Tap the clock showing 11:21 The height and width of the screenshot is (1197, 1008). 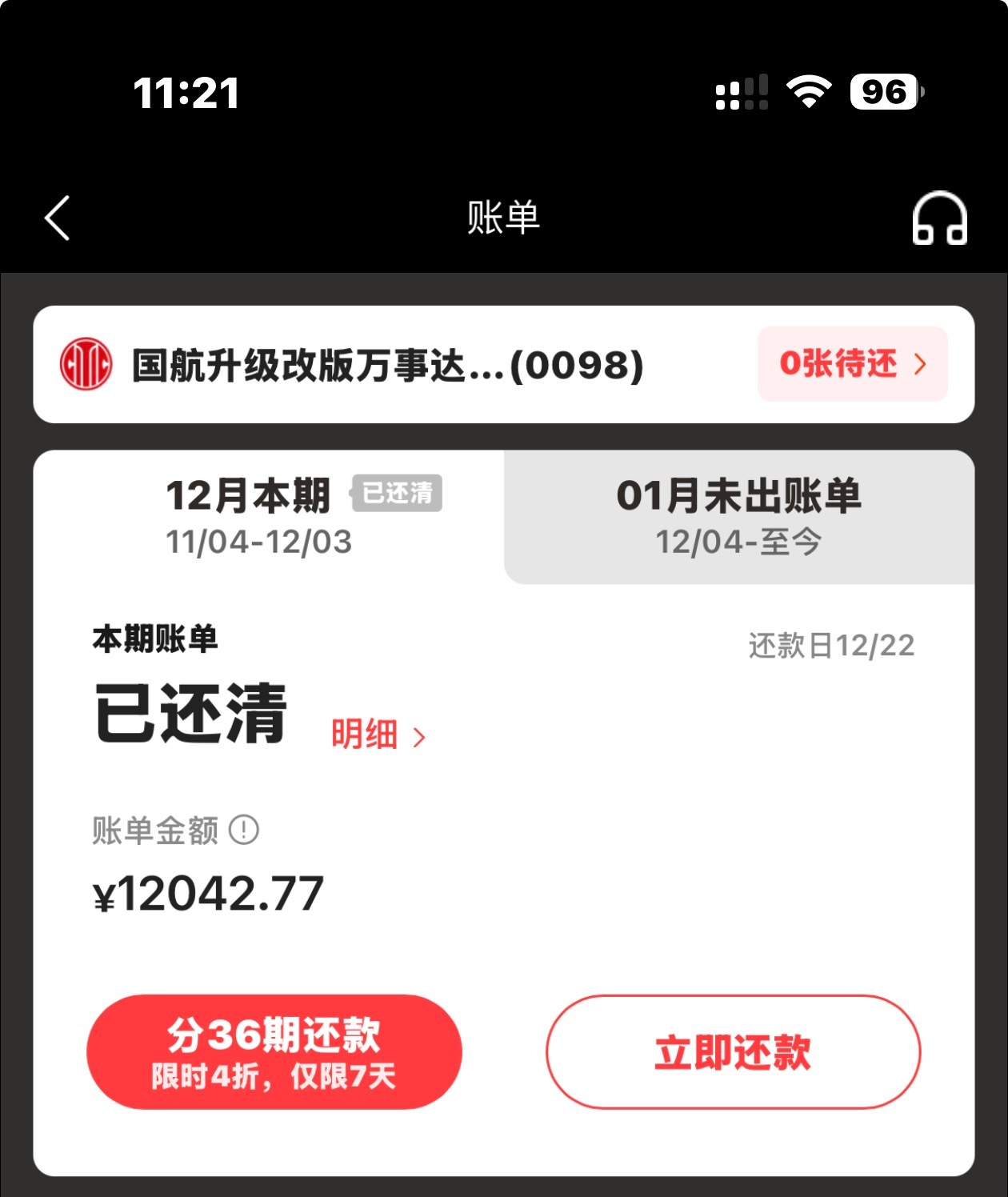(186, 93)
